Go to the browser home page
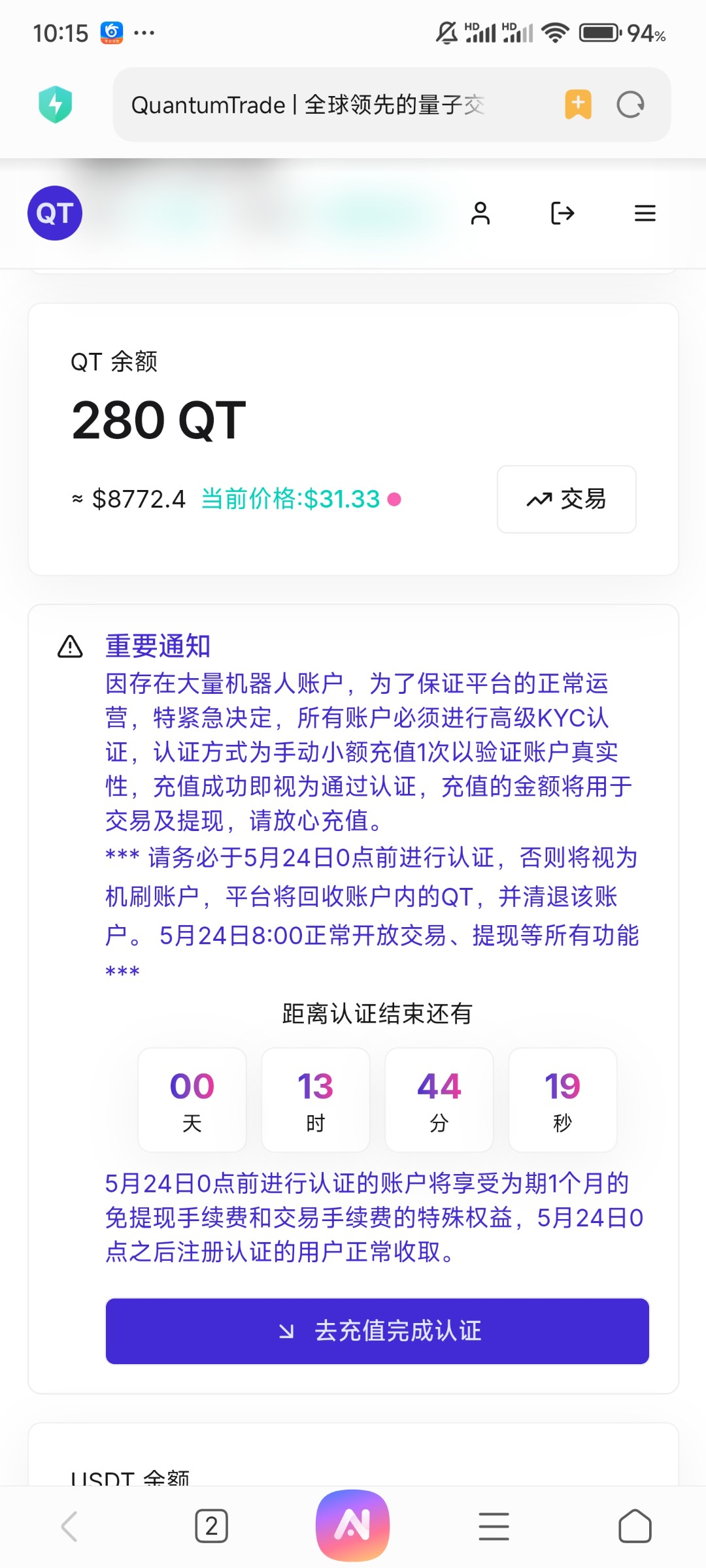The height and width of the screenshot is (1568, 706). pos(635,1527)
